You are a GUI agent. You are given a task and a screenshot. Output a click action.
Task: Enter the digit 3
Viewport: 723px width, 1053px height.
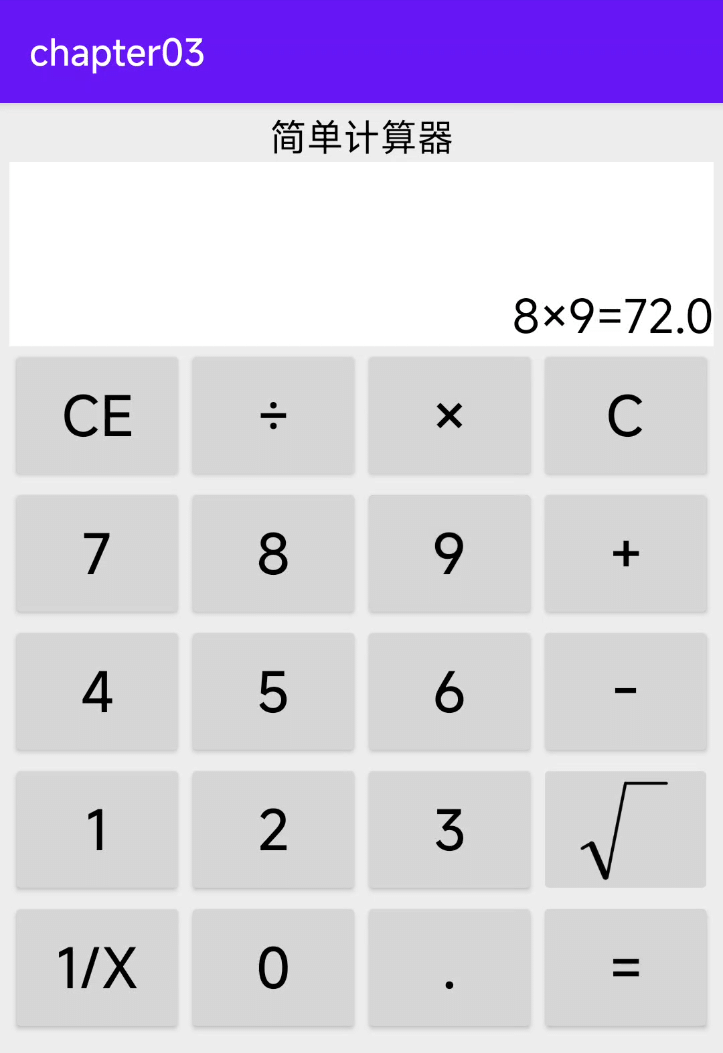449,829
